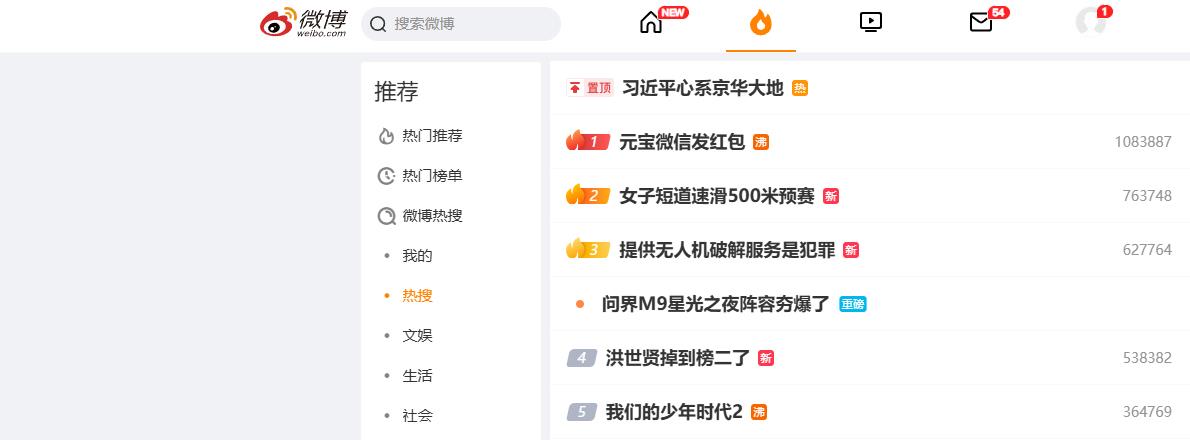The image size is (1190, 440).
Task: Choose the 我的 sub-item
Action: 417,256
